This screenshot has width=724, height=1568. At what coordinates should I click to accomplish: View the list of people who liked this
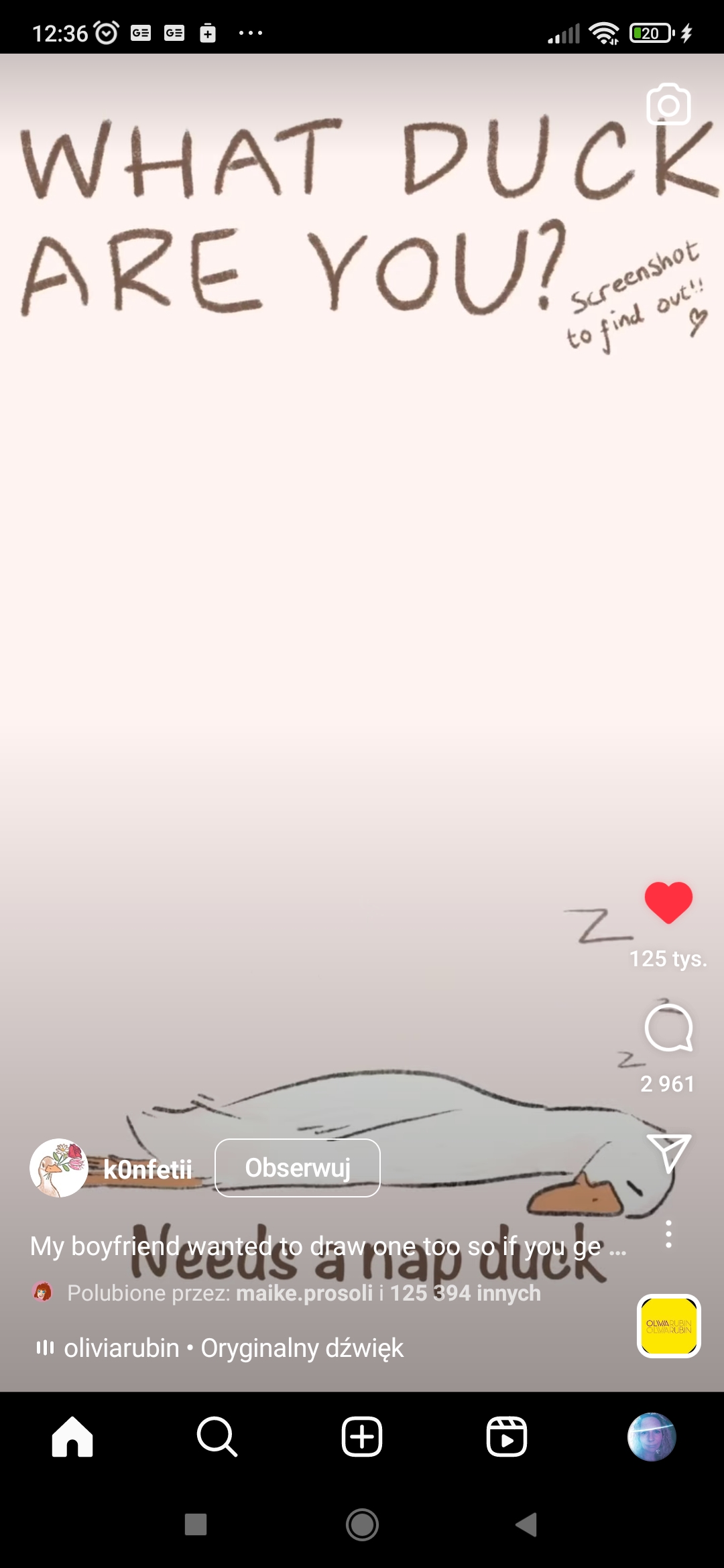304,1293
